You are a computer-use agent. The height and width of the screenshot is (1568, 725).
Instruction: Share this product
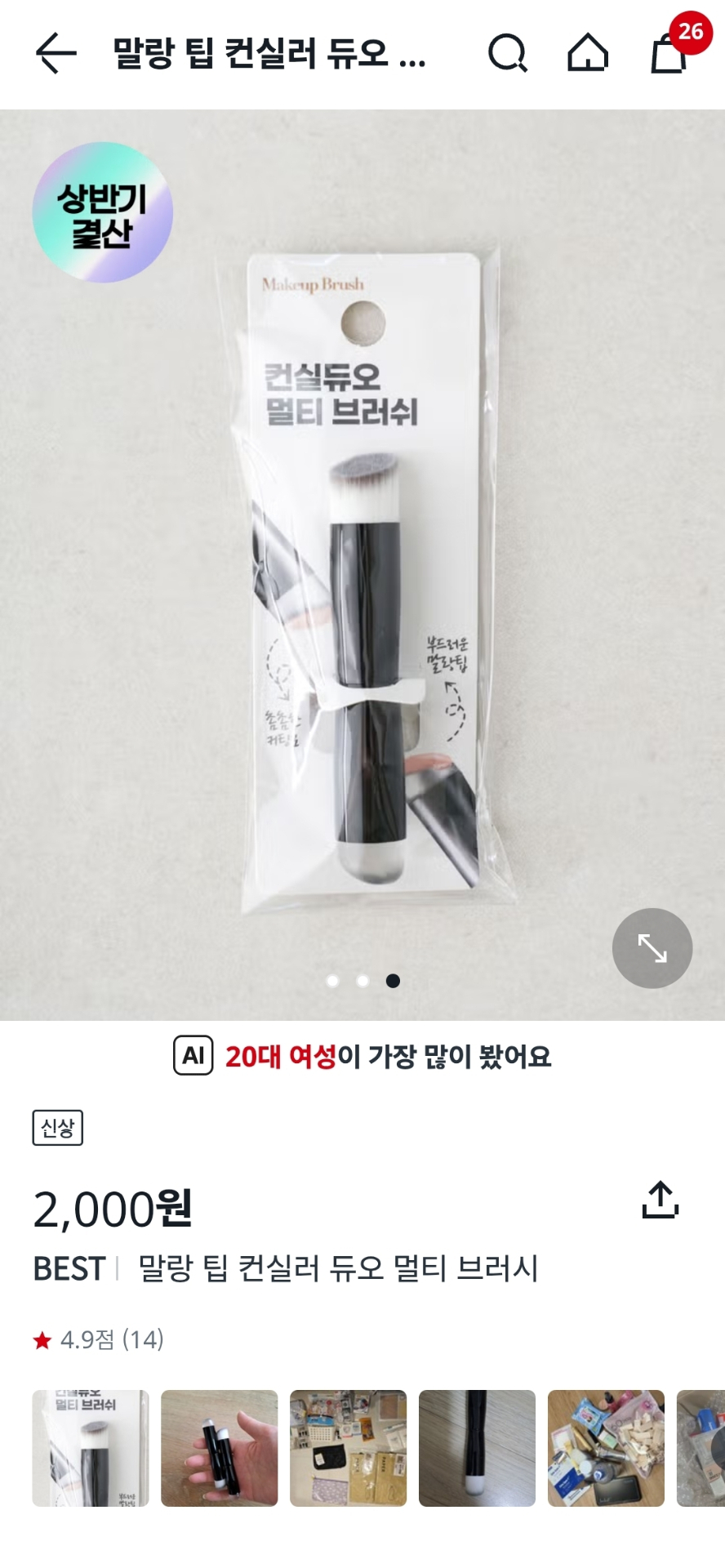click(661, 1200)
